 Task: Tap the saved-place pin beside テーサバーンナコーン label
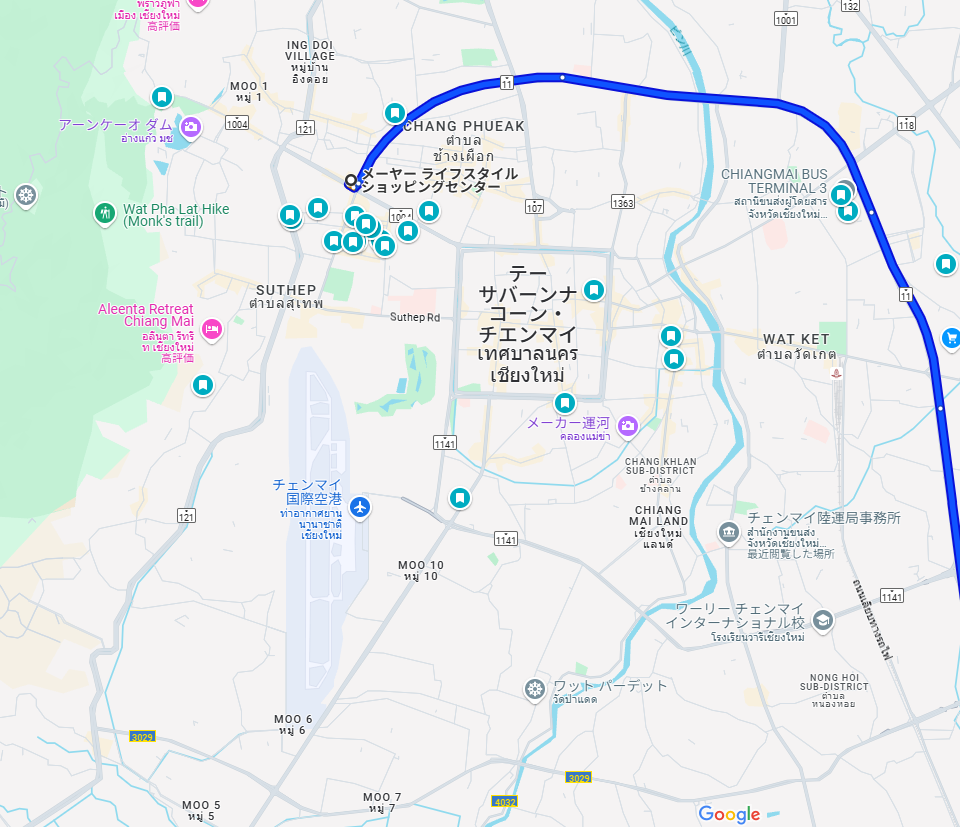[594, 290]
